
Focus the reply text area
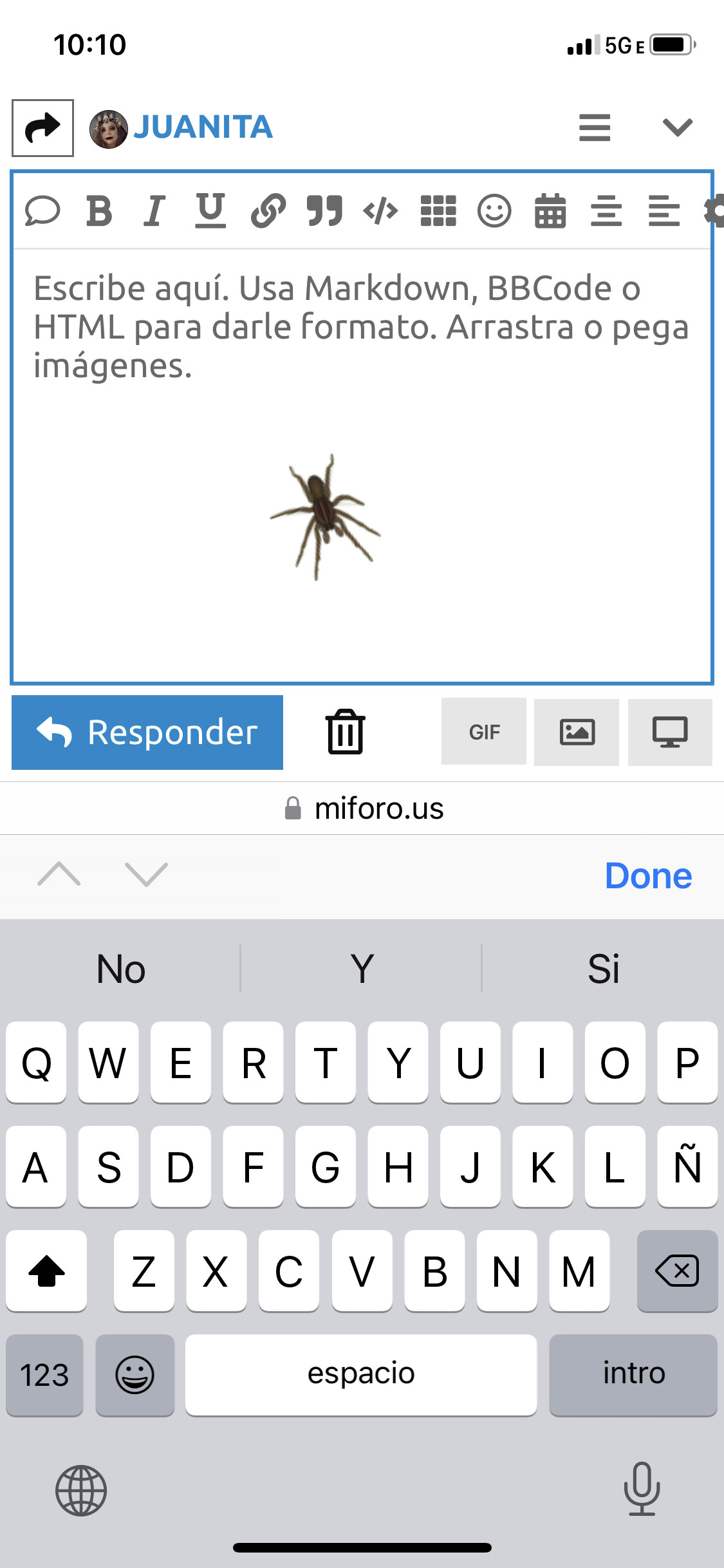point(362,465)
